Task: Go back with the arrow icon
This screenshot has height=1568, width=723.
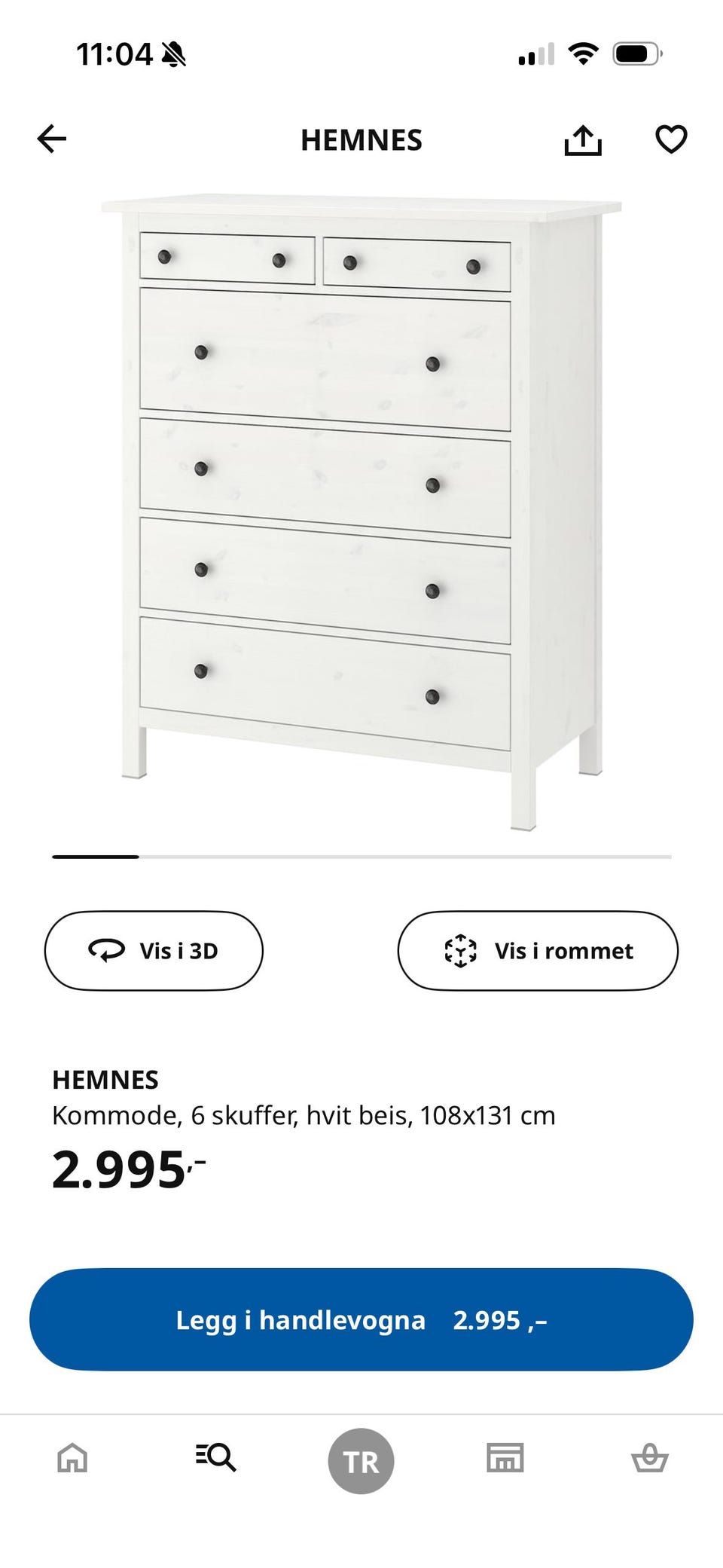Action: pos(50,139)
